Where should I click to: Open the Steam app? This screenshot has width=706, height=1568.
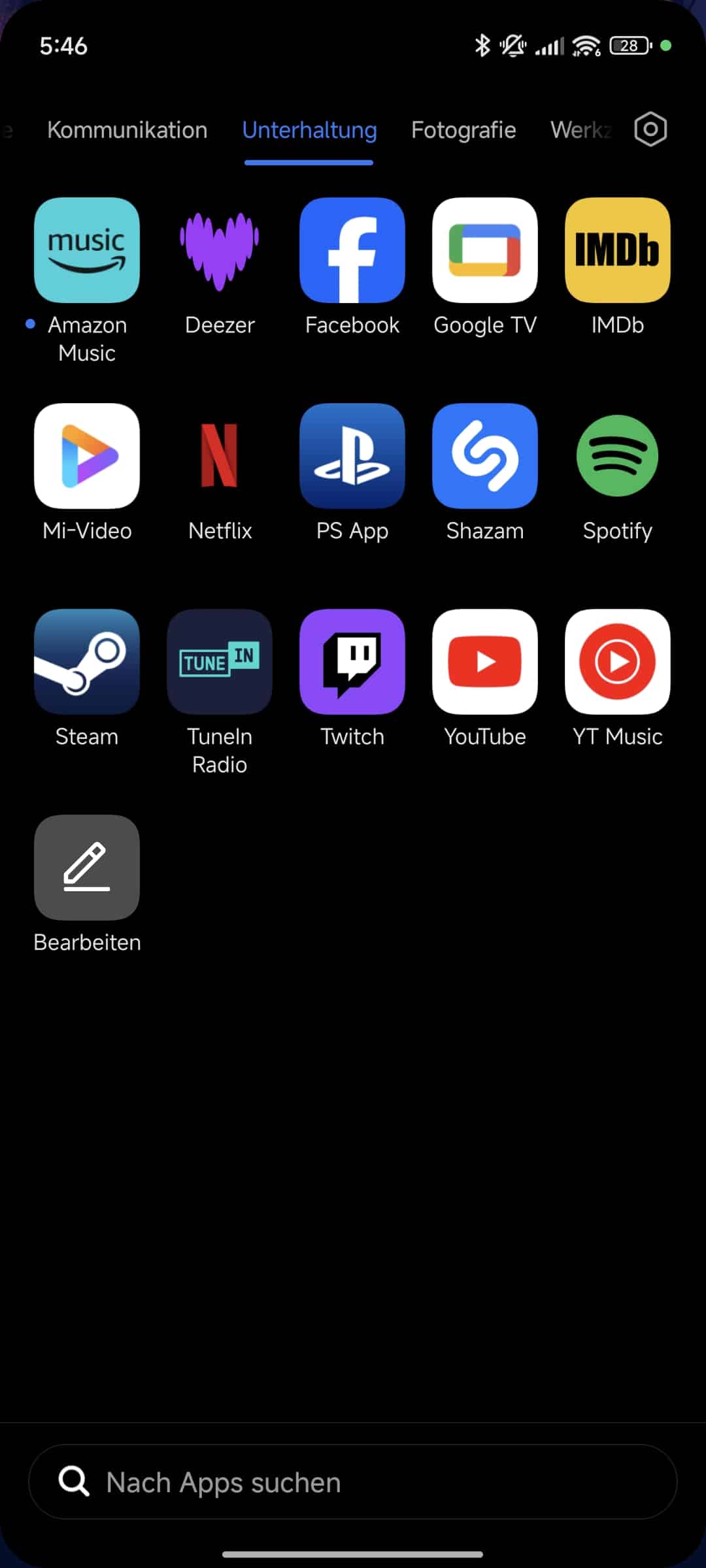tap(87, 662)
